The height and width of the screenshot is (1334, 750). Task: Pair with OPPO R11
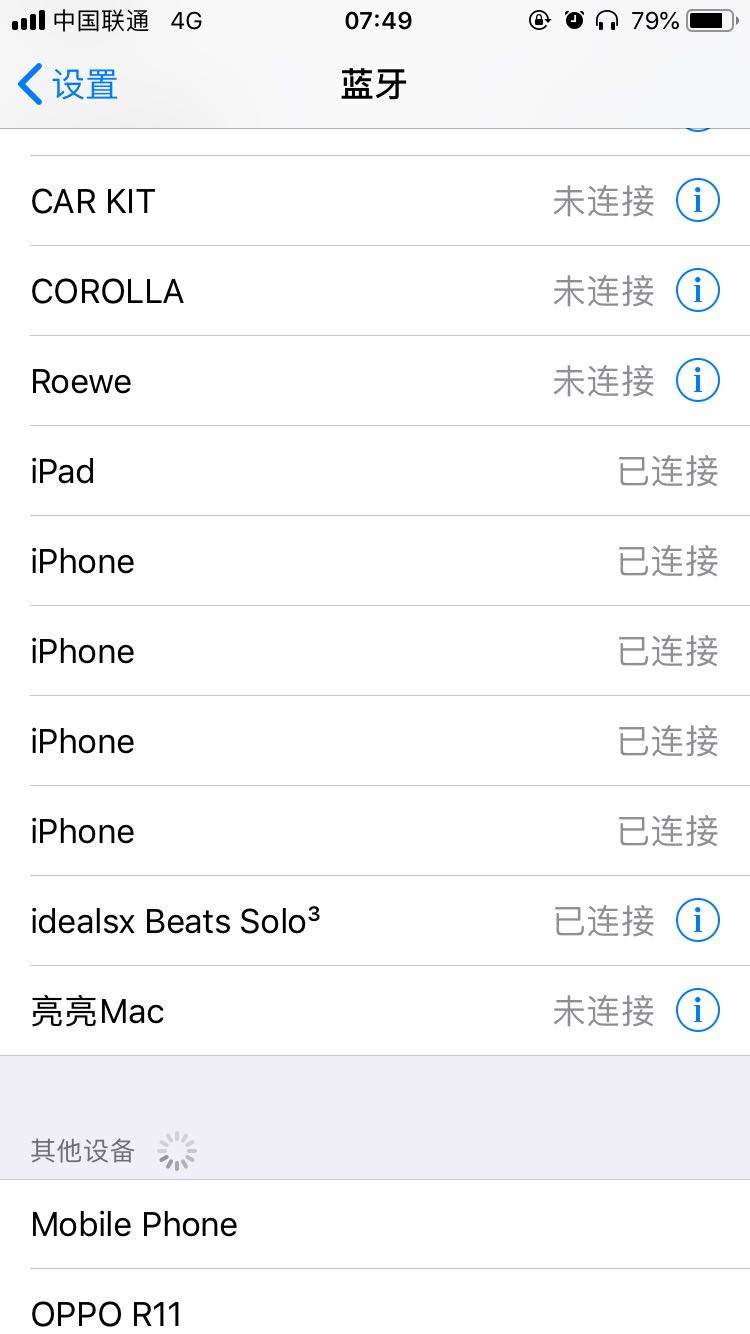300,1310
